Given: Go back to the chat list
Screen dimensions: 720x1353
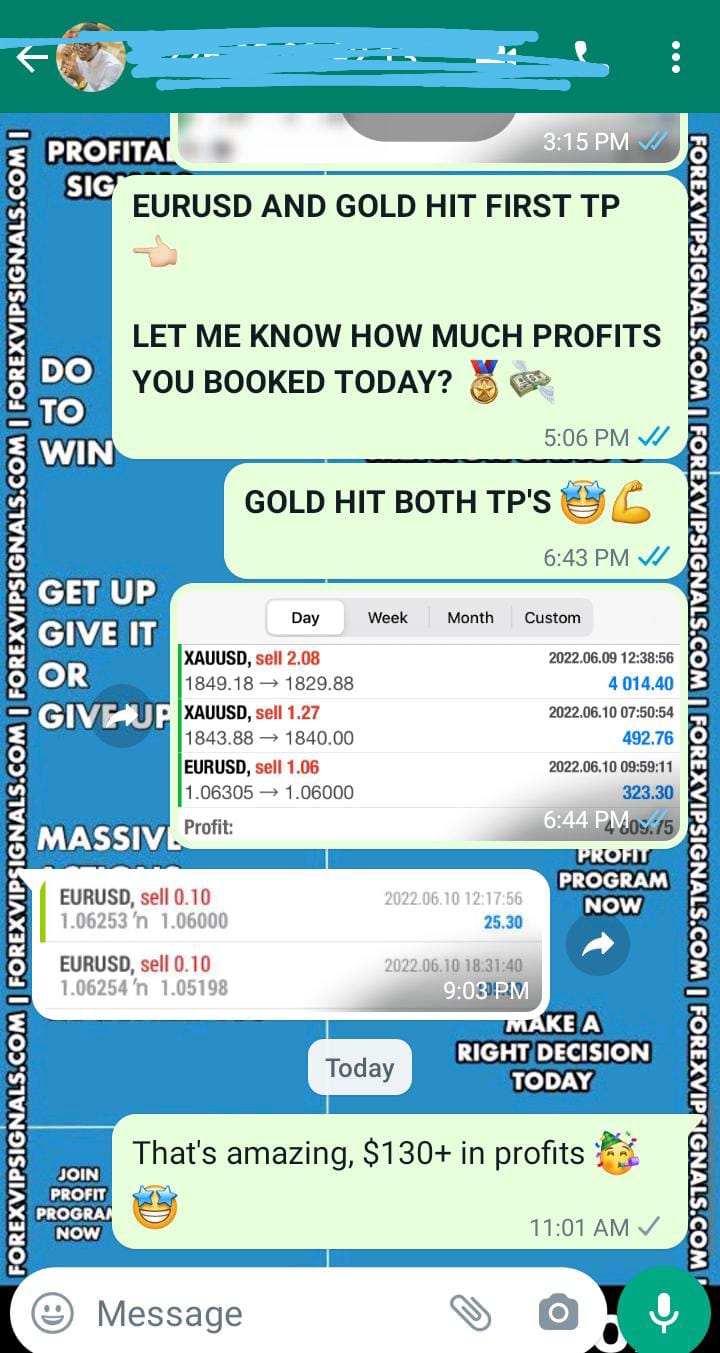Looking at the screenshot, I should pyautogui.click(x=30, y=58).
